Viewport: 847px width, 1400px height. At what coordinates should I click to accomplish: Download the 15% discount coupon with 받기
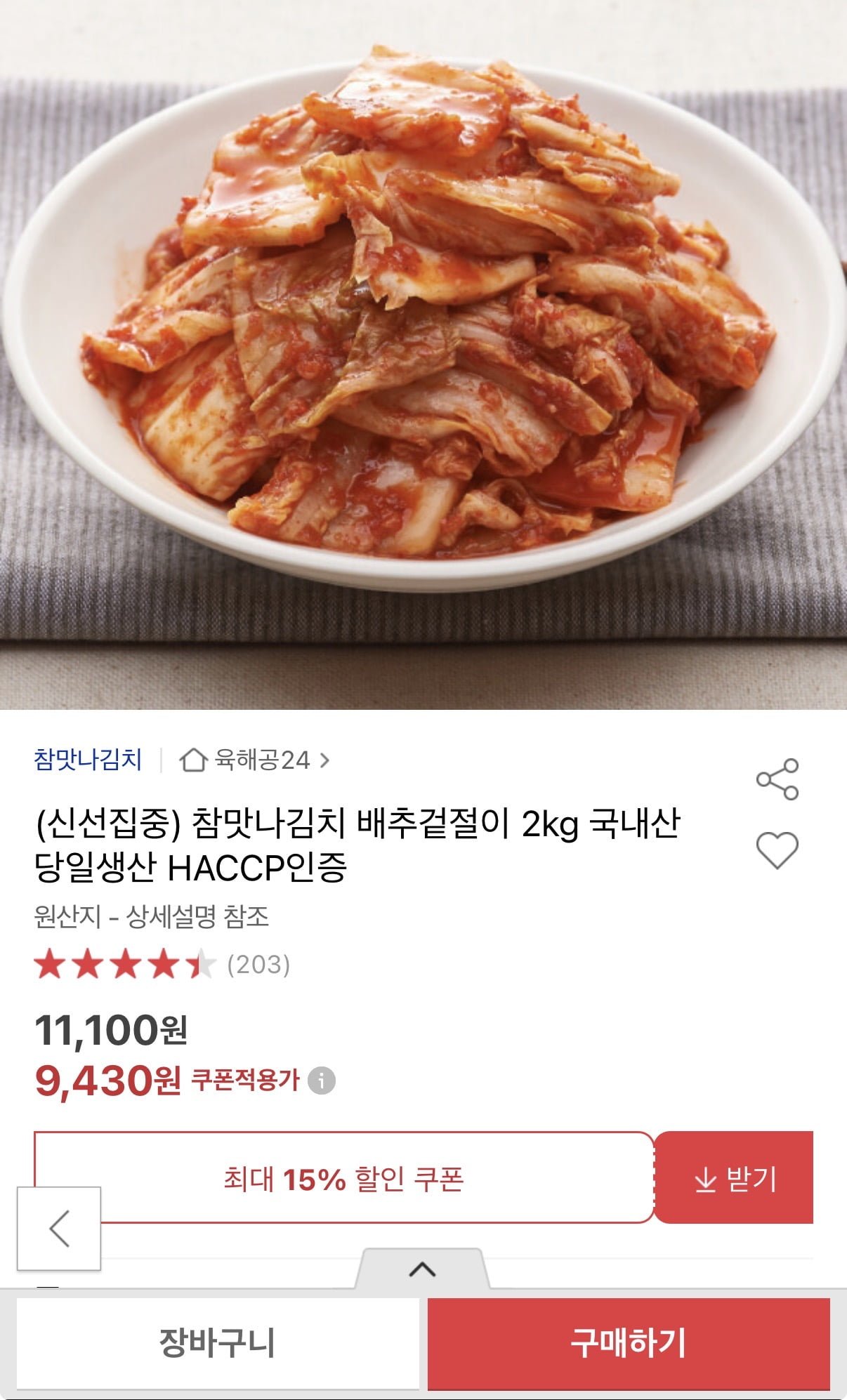733,1179
